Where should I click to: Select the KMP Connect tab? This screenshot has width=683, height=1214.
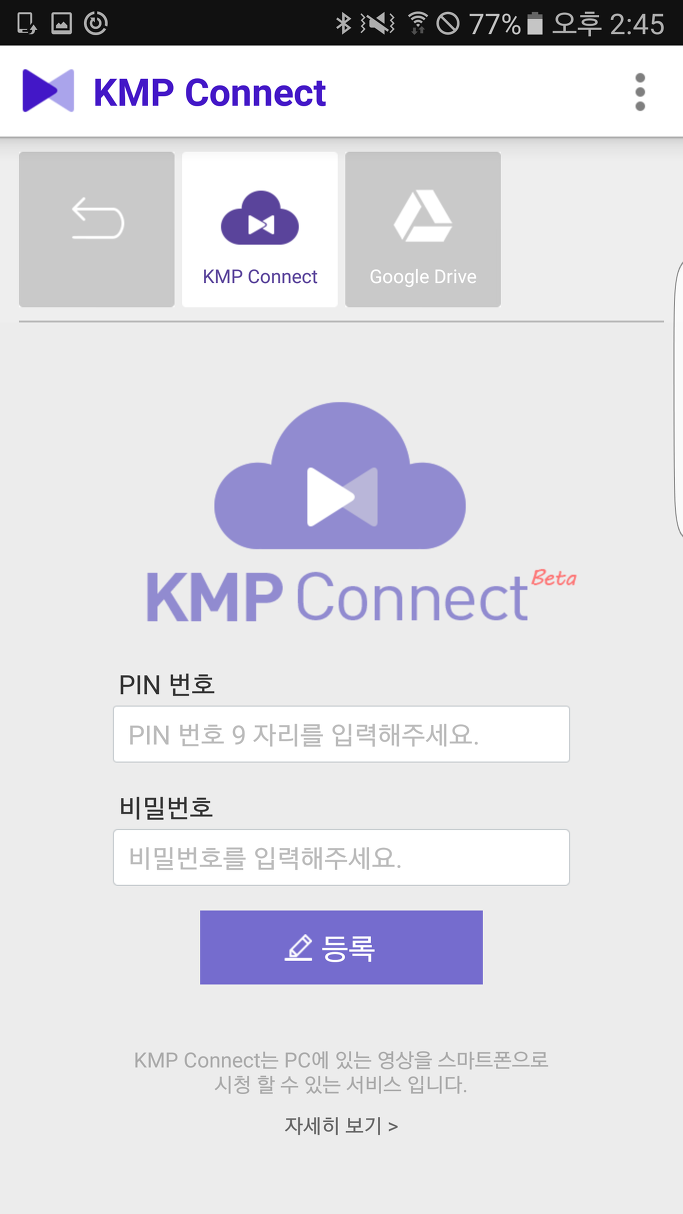pos(260,230)
